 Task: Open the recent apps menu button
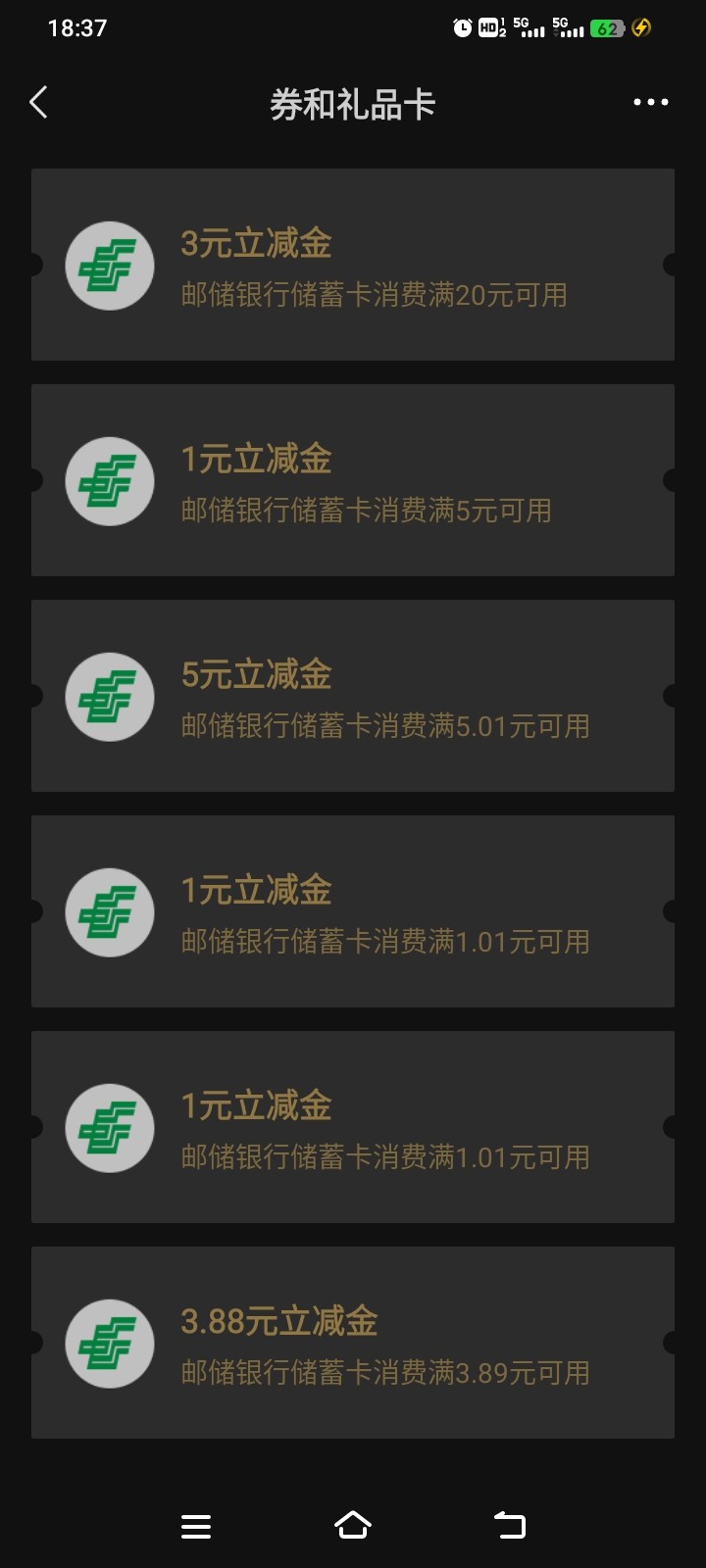coord(196,1525)
